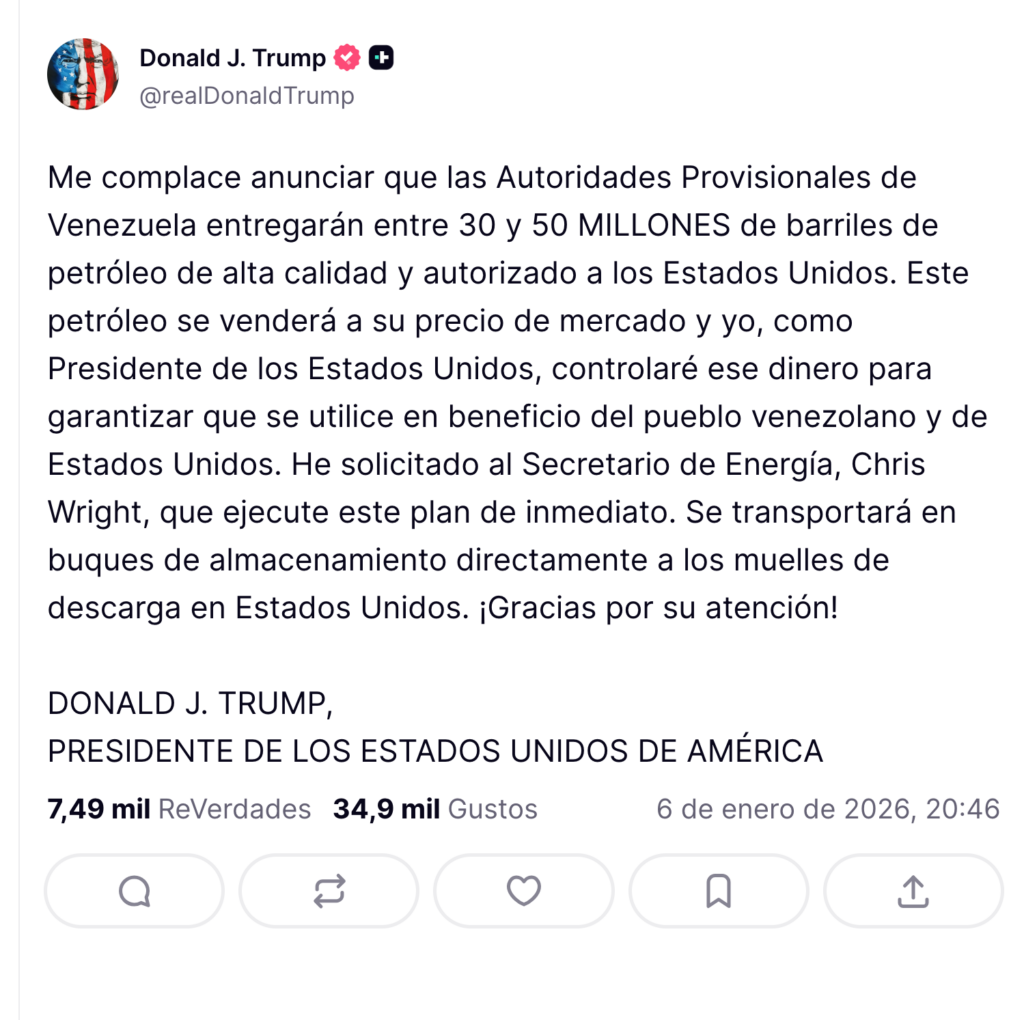Like this post with the heart icon
1024x1020 pixels.
[x=523, y=890]
